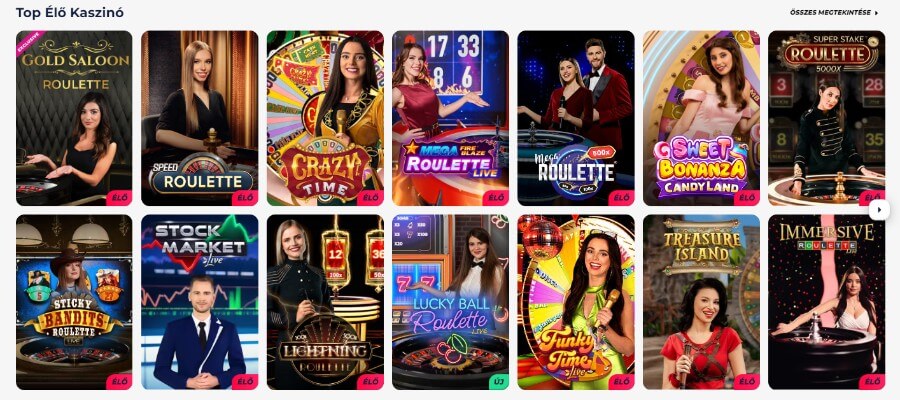900x400 pixels.
Task: Open the Mega Roulette 500x tile
Action: tap(575, 118)
